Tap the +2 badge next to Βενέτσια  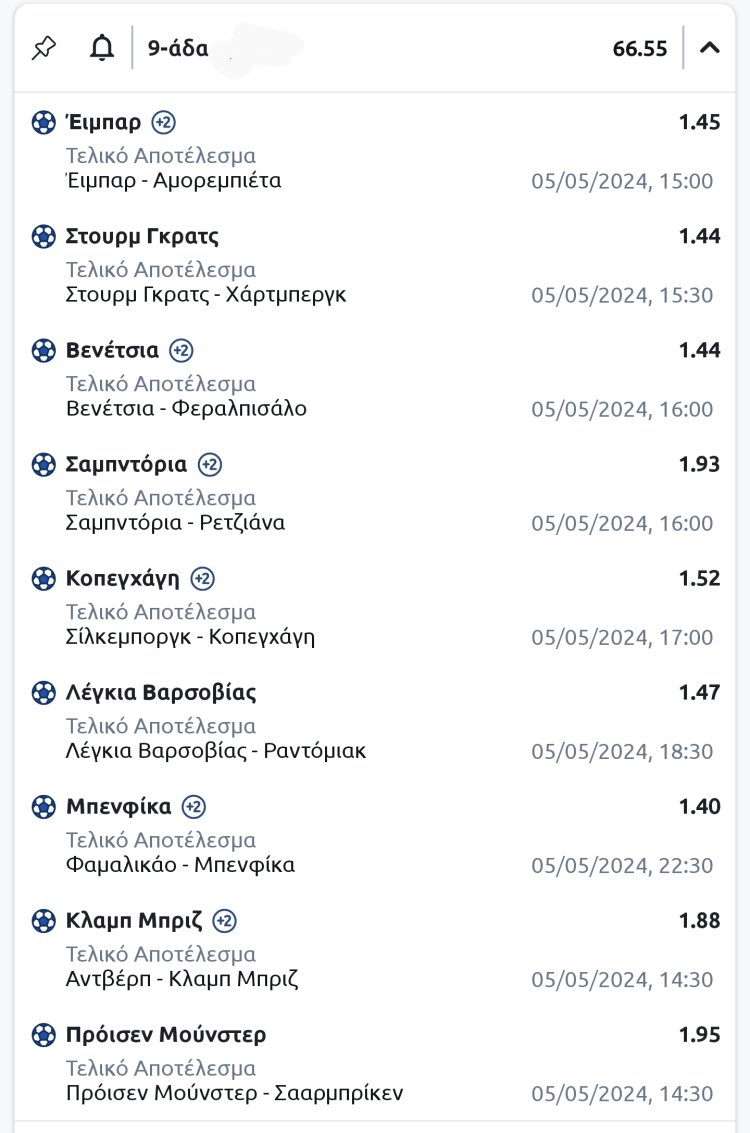[x=181, y=351]
